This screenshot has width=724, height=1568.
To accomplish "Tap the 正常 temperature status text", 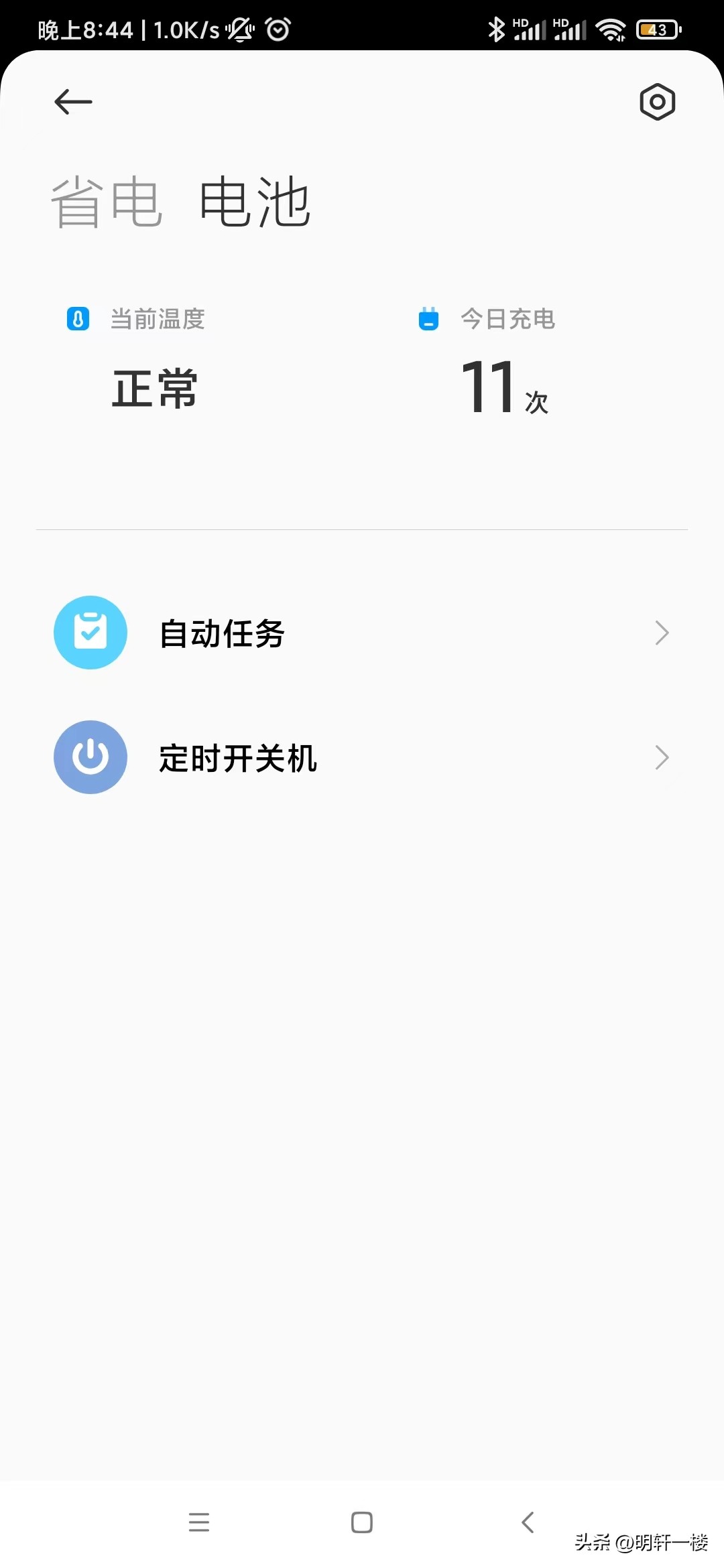I will (x=153, y=389).
